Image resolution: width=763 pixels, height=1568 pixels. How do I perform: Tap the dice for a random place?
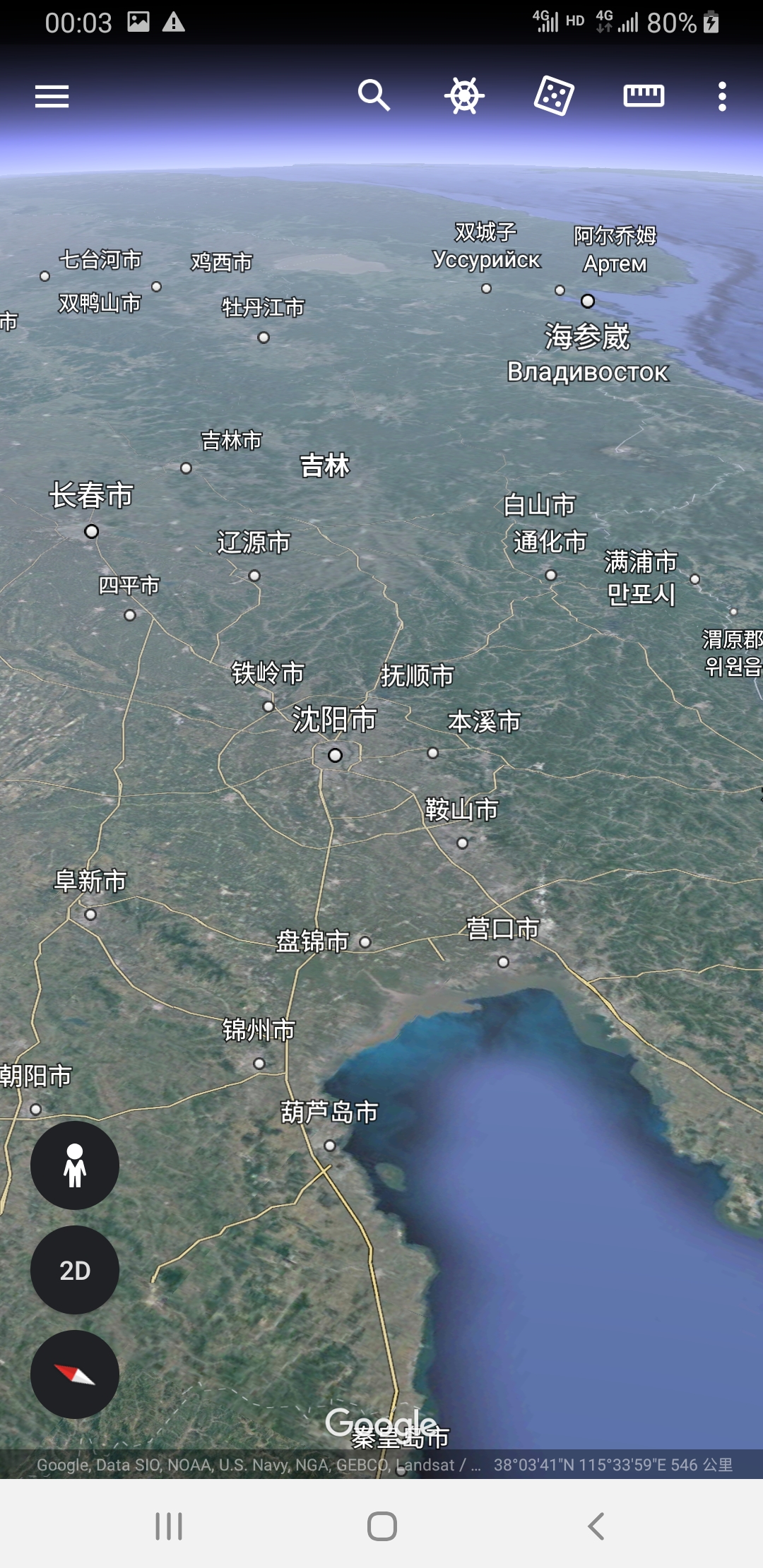click(x=554, y=95)
